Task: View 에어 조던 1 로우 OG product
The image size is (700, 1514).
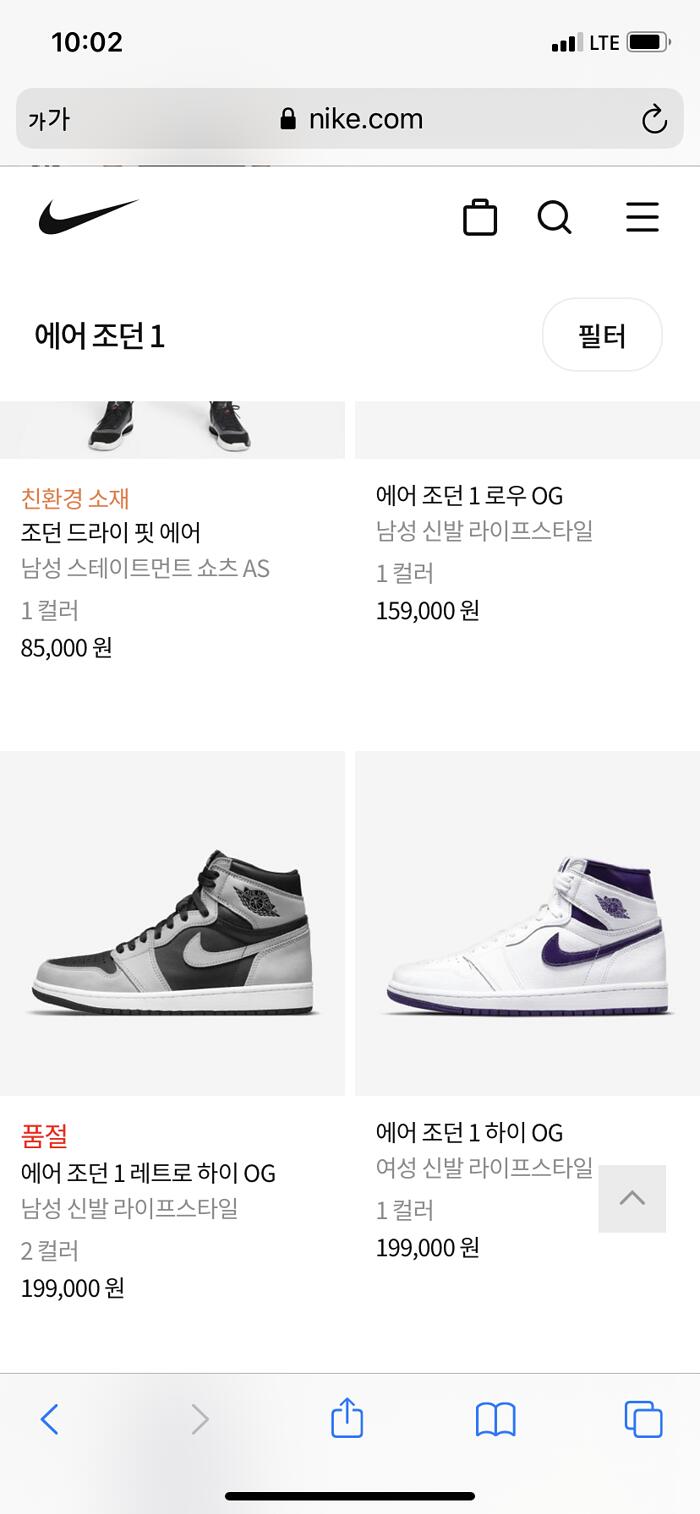Action: 469,495
